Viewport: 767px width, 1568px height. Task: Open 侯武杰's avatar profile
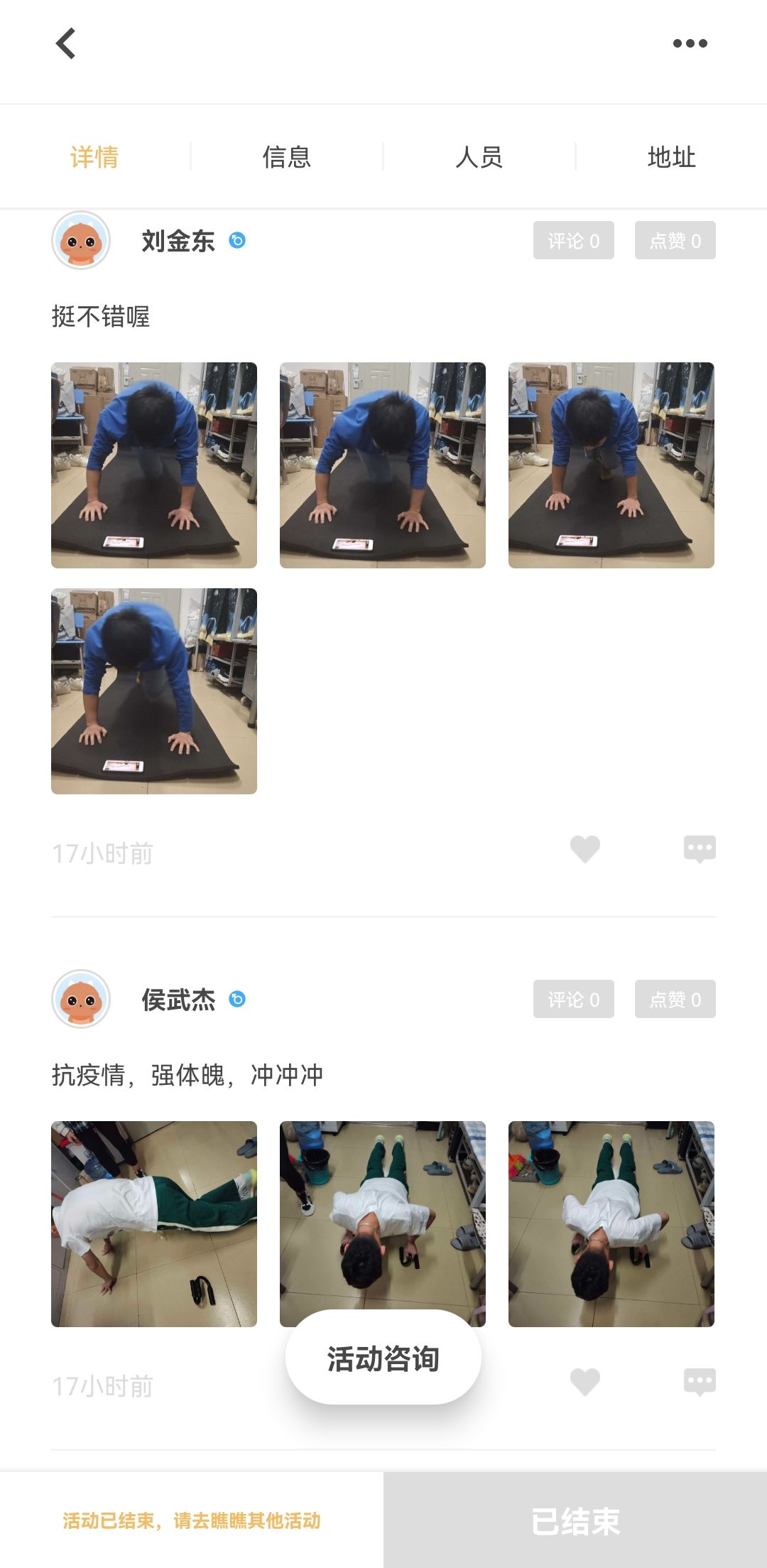tap(81, 1000)
